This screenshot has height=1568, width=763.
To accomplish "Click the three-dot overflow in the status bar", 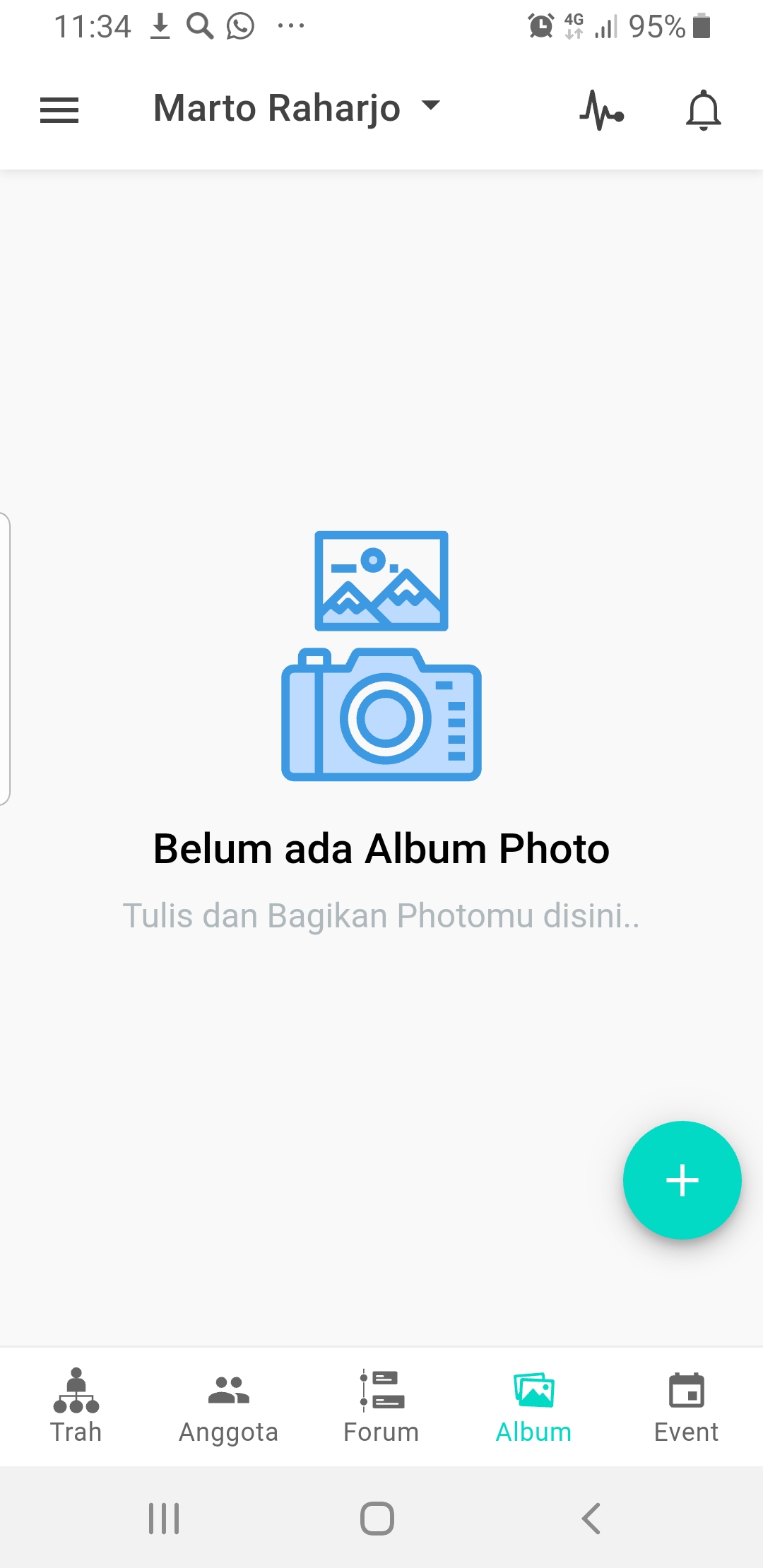I will coord(290,27).
